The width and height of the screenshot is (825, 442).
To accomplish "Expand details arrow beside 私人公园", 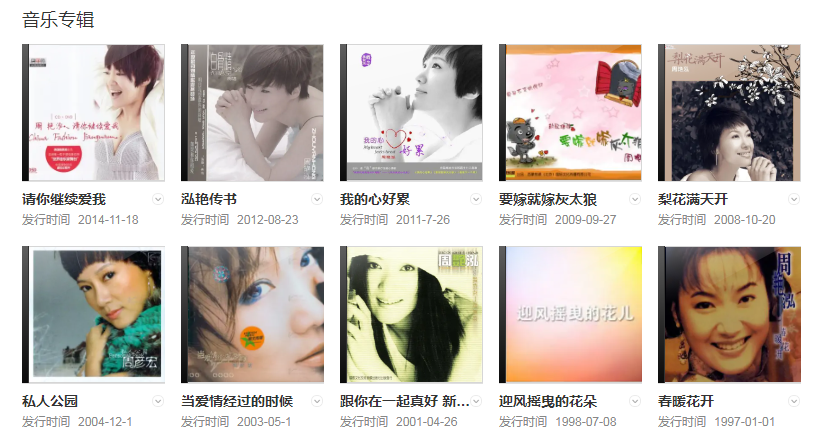I will (x=158, y=401).
